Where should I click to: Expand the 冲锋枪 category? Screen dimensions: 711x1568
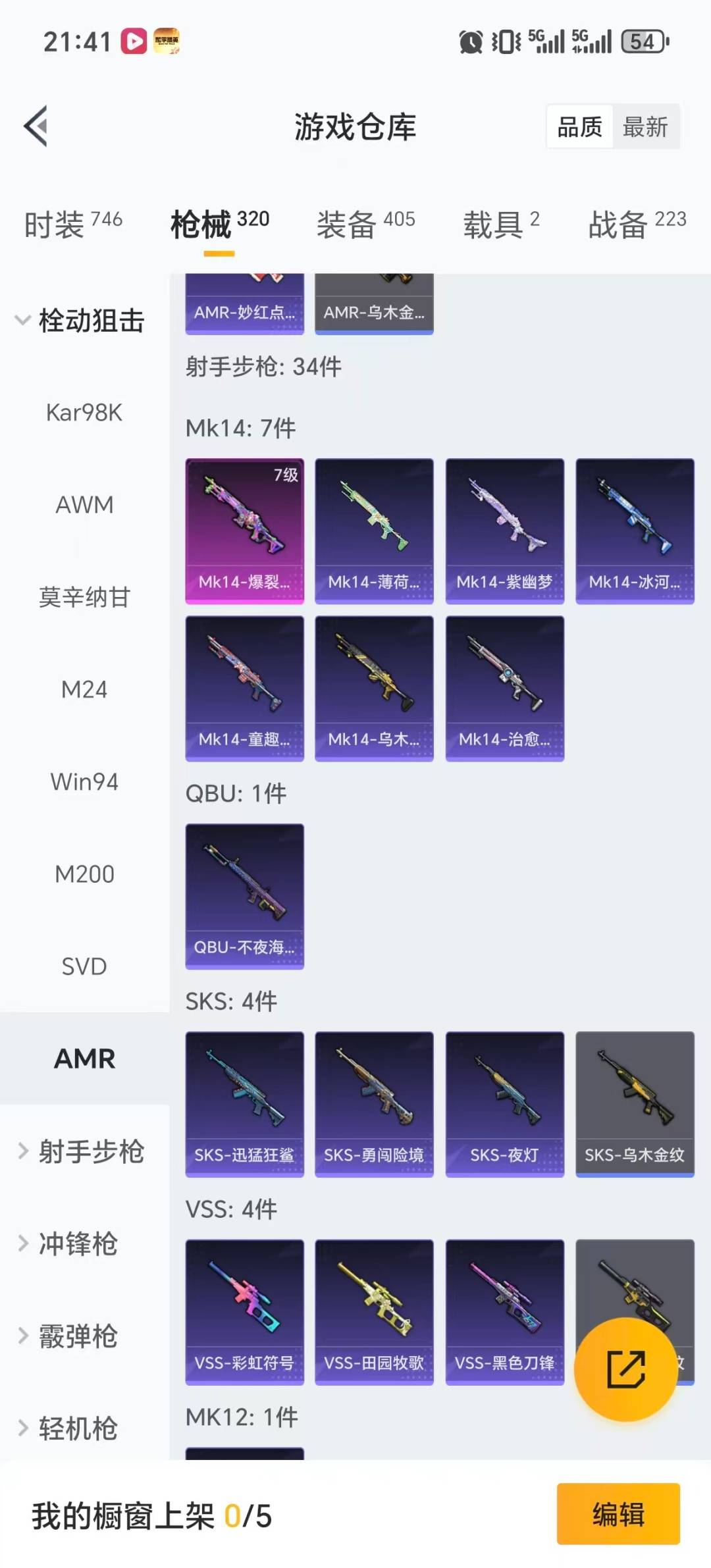click(x=78, y=1243)
